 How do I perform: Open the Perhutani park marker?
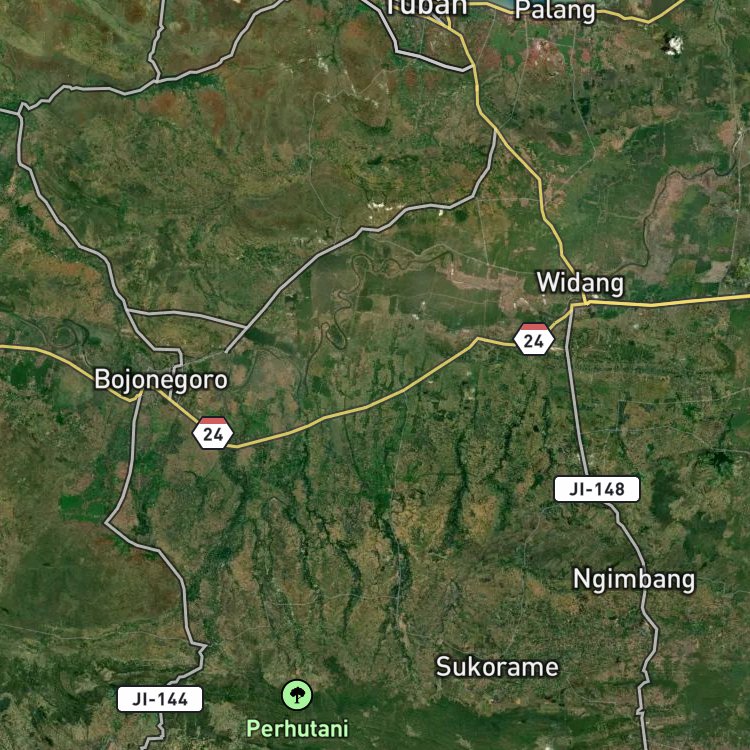297,695
